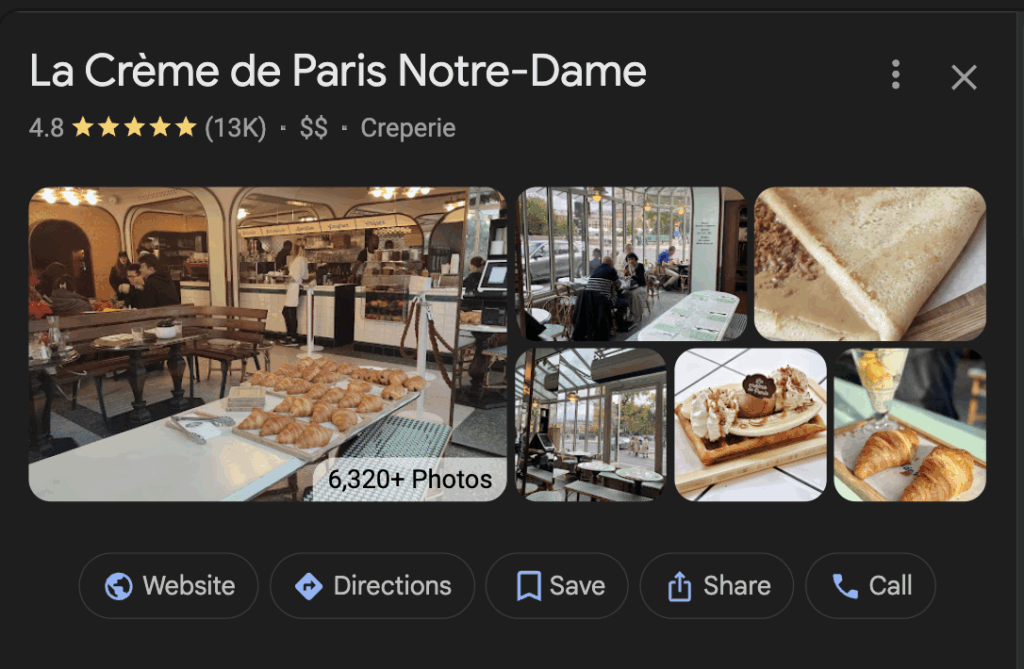Get Directions to the creperie
Image resolution: width=1024 pixels, height=669 pixels.
pyautogui.click(x=372, y=586)
